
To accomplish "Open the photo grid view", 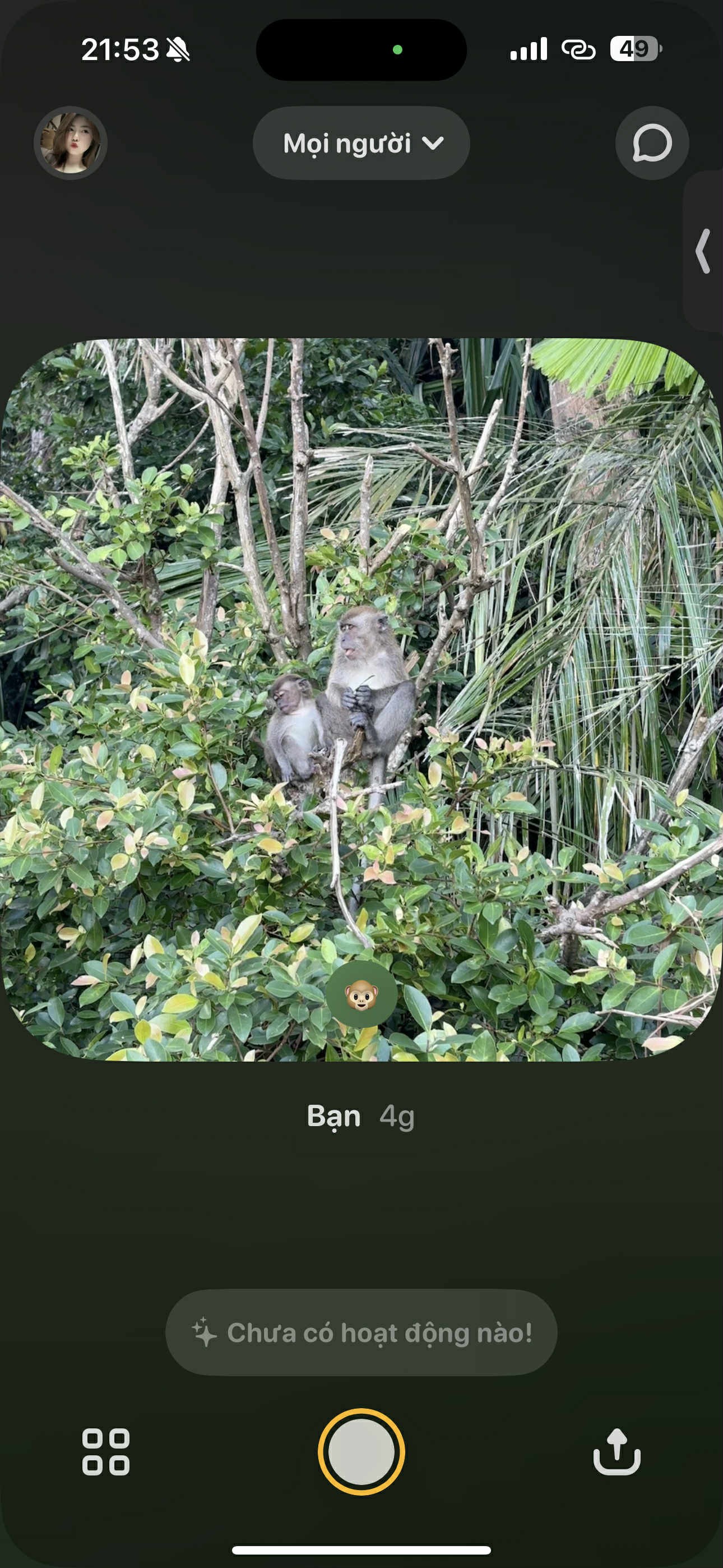I will (x=106, y=1452).
